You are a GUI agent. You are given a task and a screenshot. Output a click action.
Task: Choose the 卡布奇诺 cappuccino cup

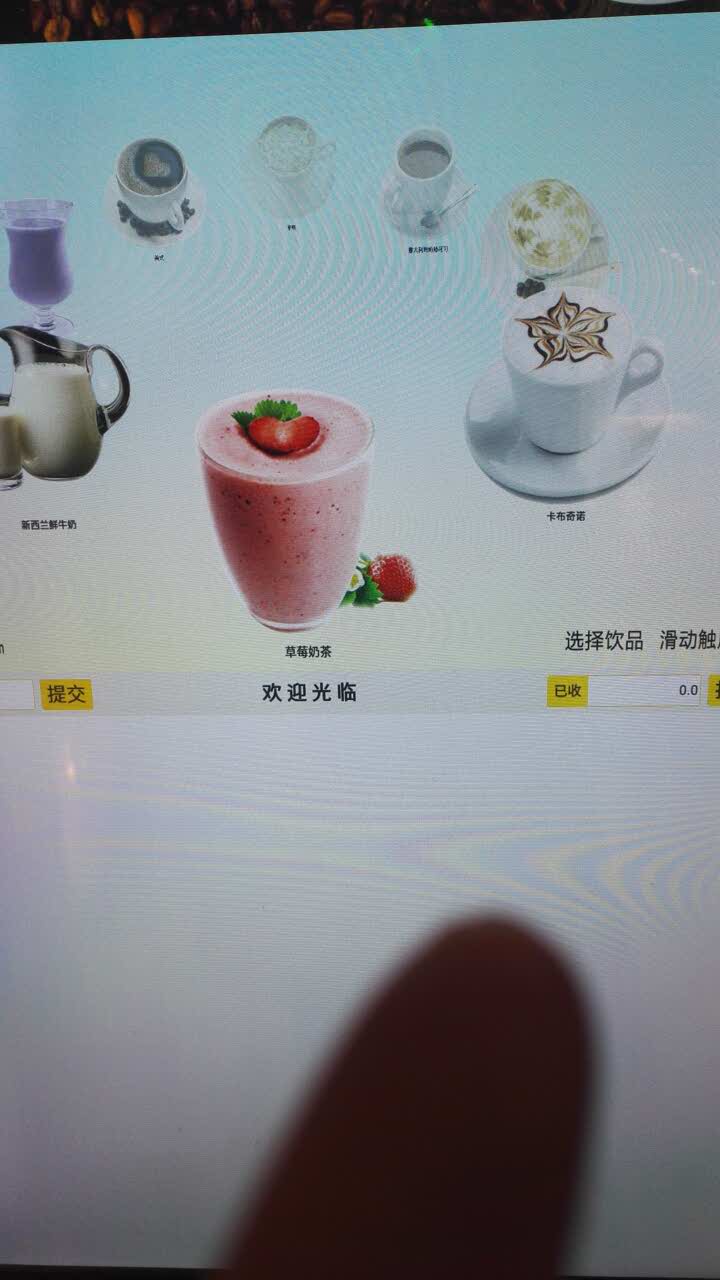(570, 395)
